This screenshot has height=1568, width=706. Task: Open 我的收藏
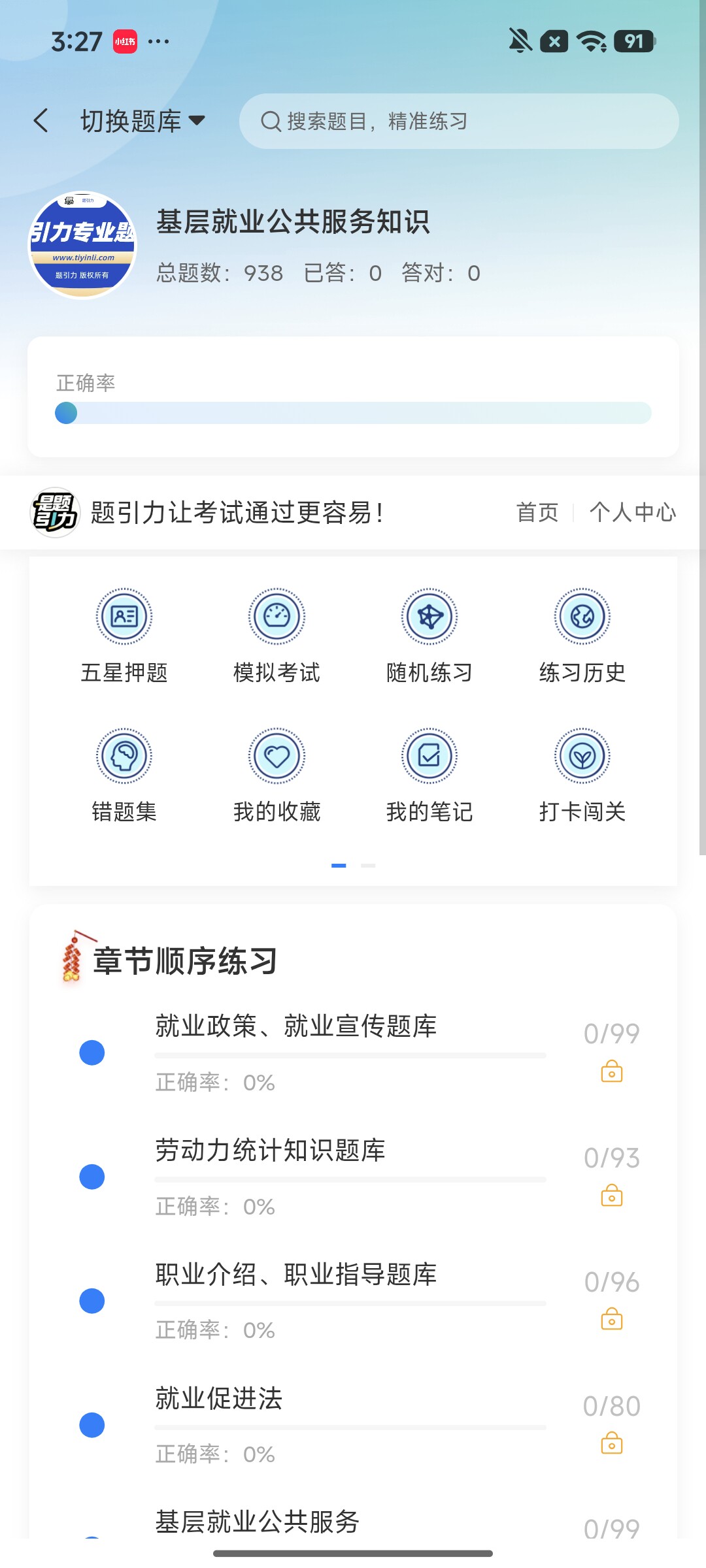277,776
